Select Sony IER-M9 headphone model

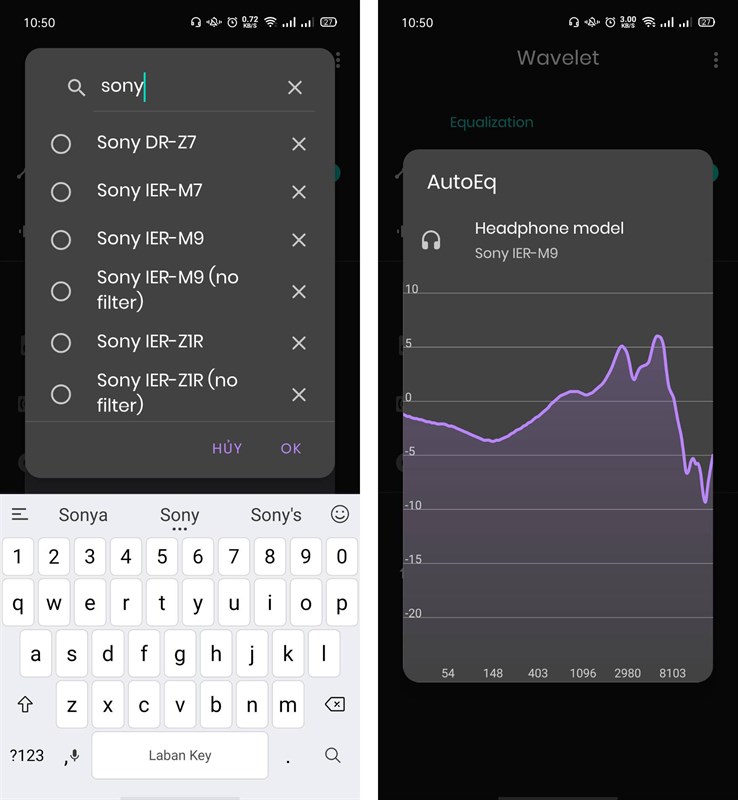pyautogui.click(x=61, y=240)
